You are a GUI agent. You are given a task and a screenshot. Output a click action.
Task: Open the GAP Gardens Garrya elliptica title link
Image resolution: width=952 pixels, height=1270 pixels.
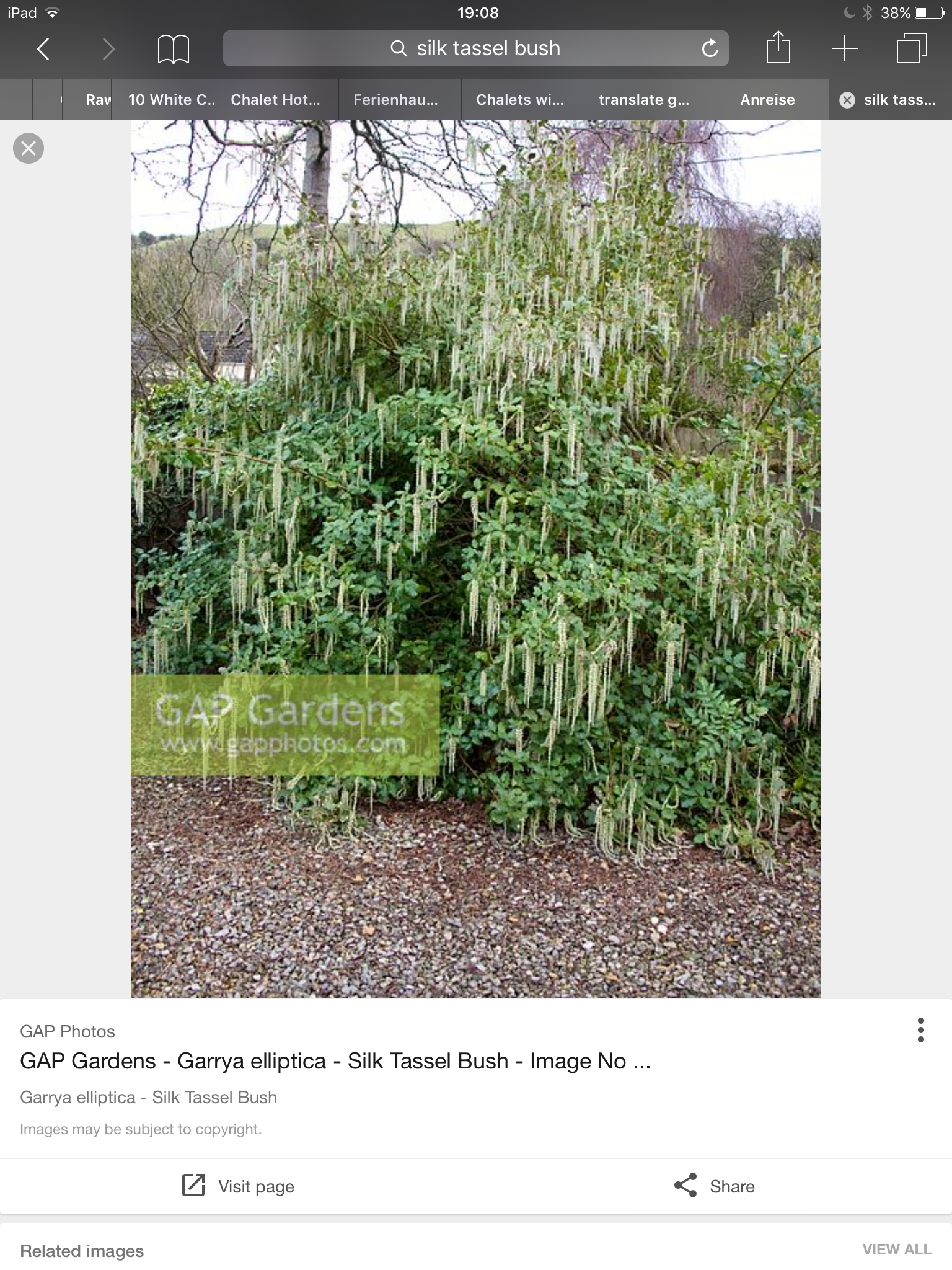[x=335, y=1061]
